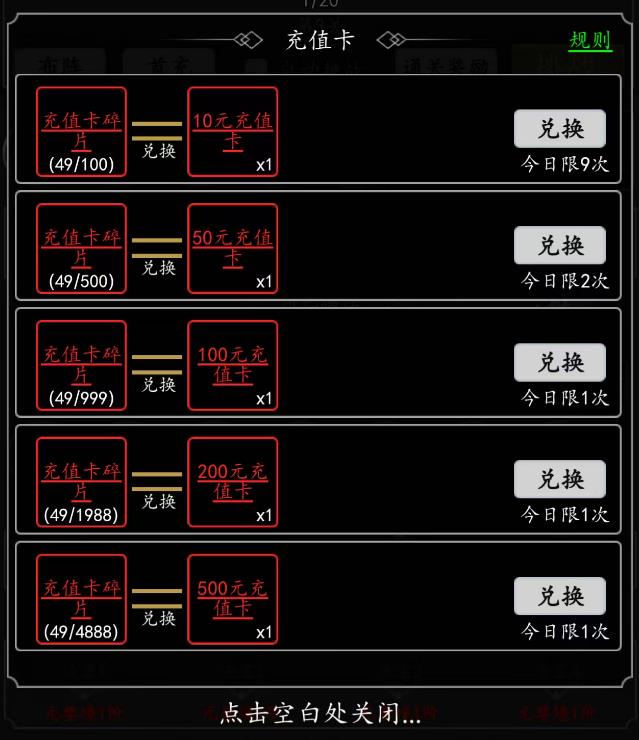Select 兑换 for the 500元充值卡
The height and width of the screenshot is (740, 639).
560,597
